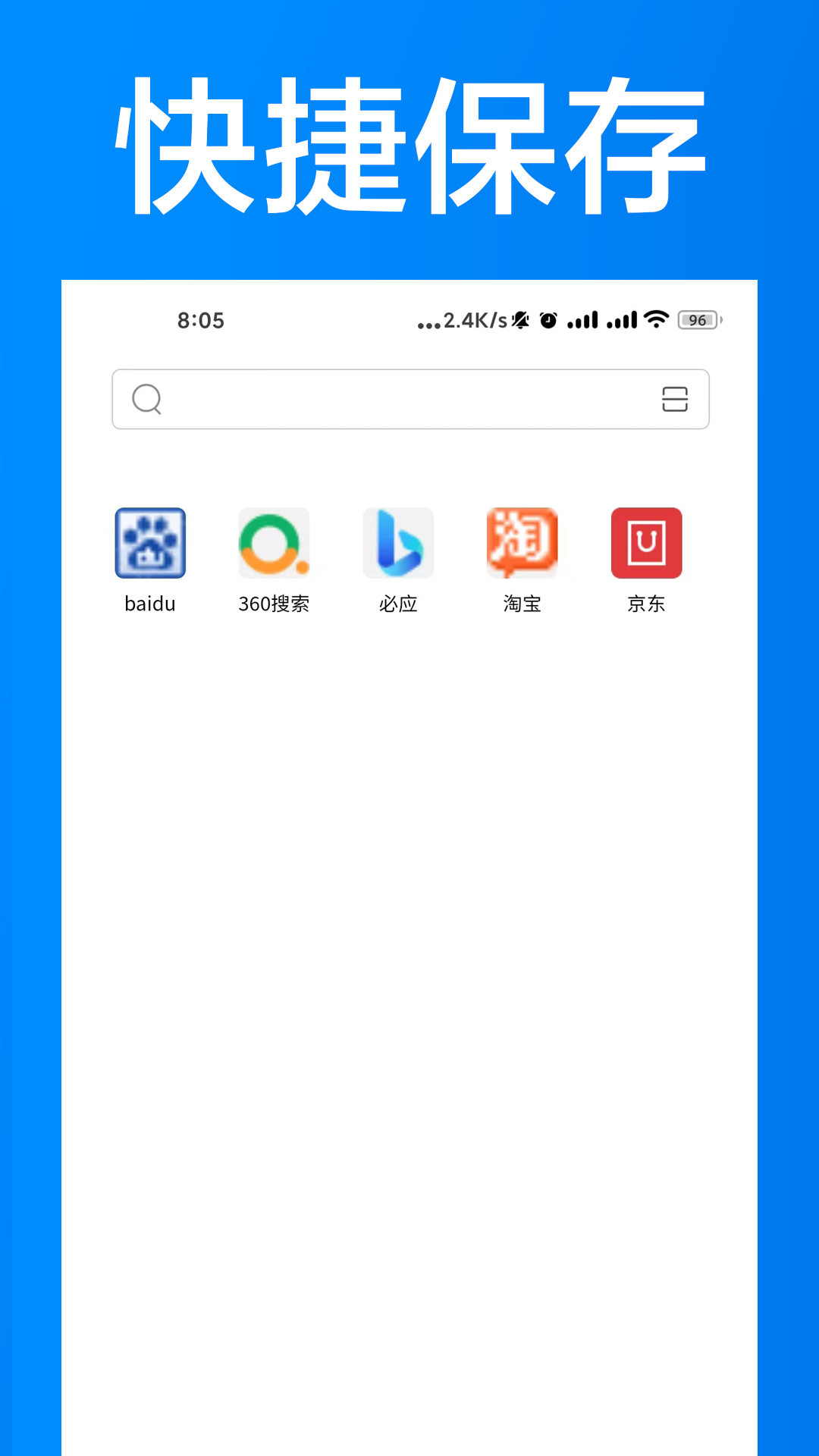819x1456 pixels.
Task: Open the scan icon beside the search bar
Action: click(x=673, y=400)
